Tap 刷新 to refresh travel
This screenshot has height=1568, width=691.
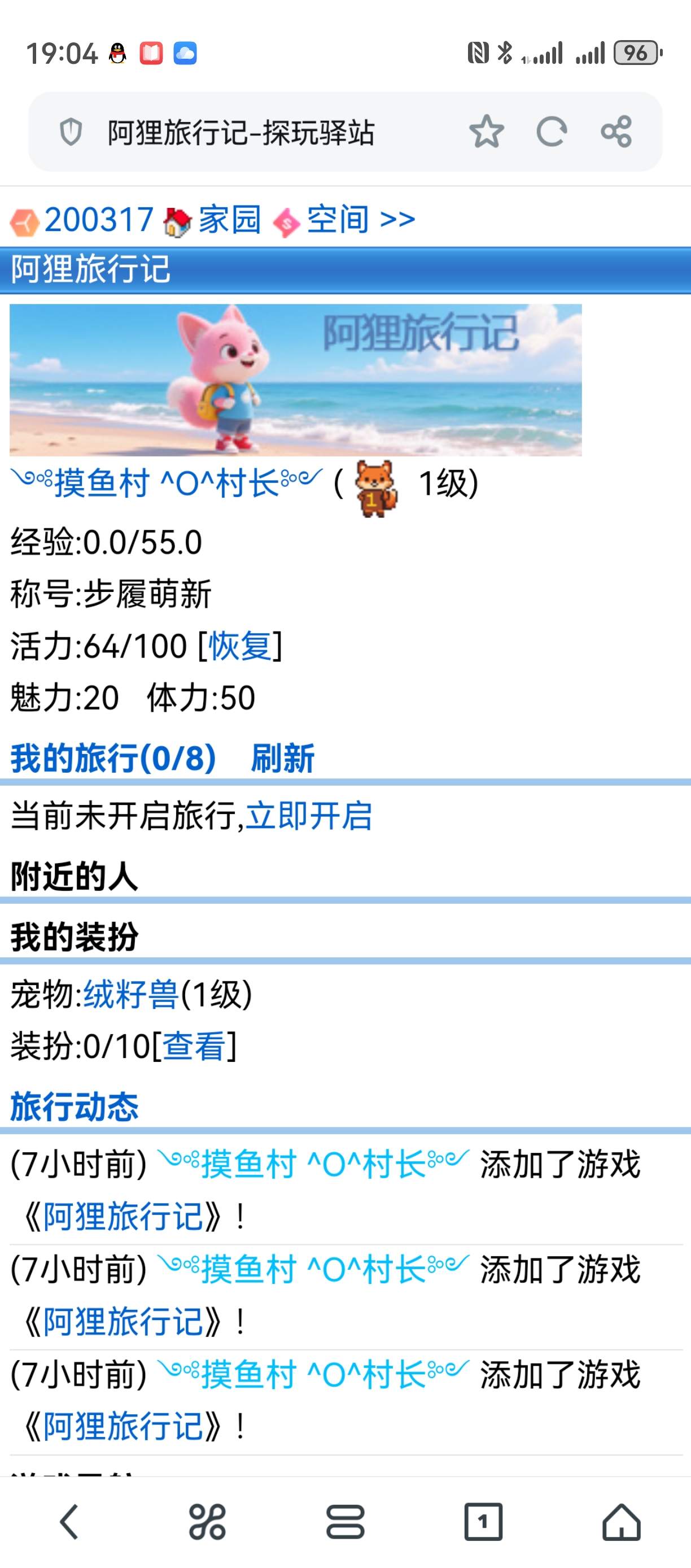[x=282, y=759]
